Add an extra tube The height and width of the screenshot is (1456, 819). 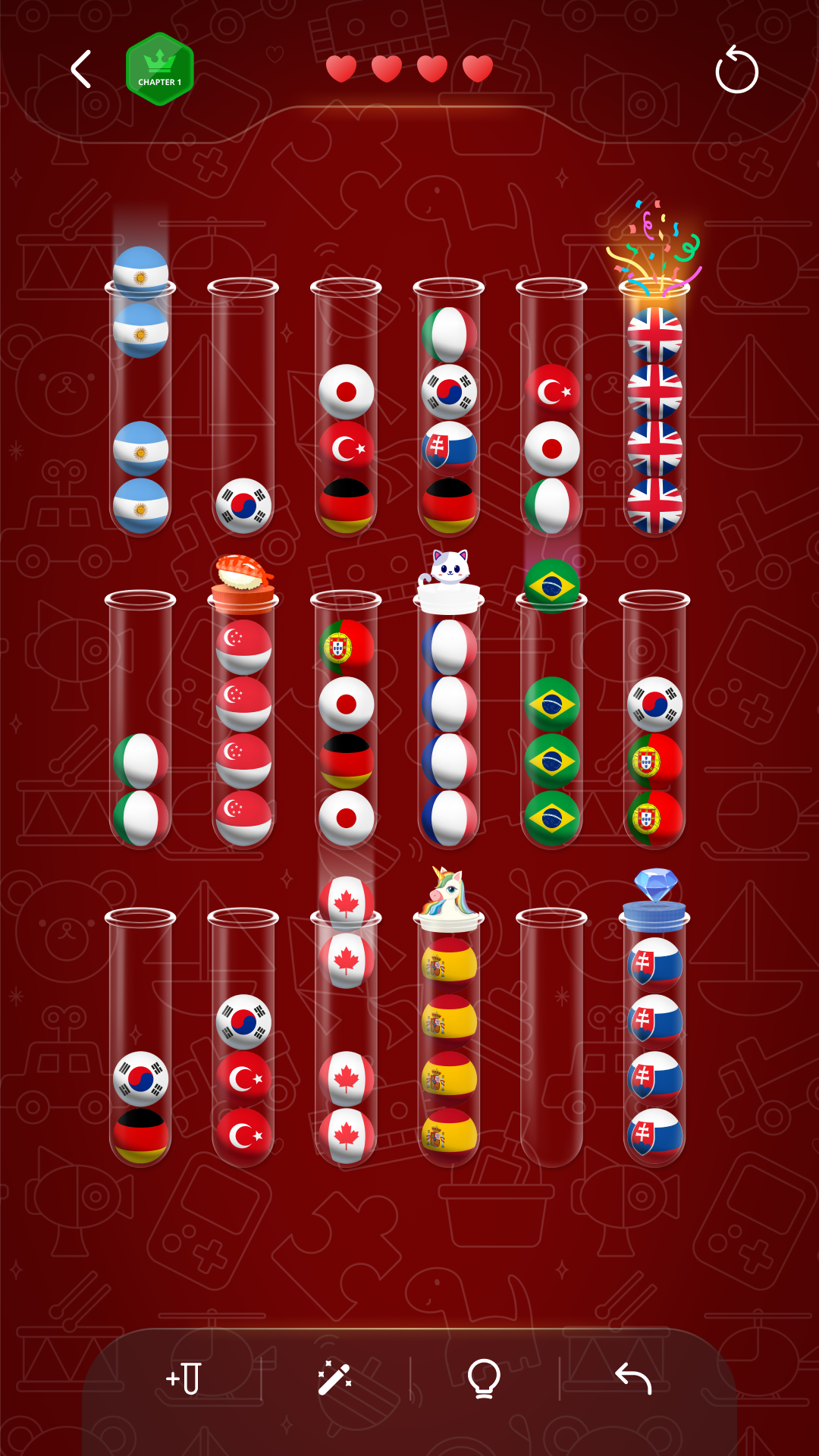click(x=184, y=1378)
